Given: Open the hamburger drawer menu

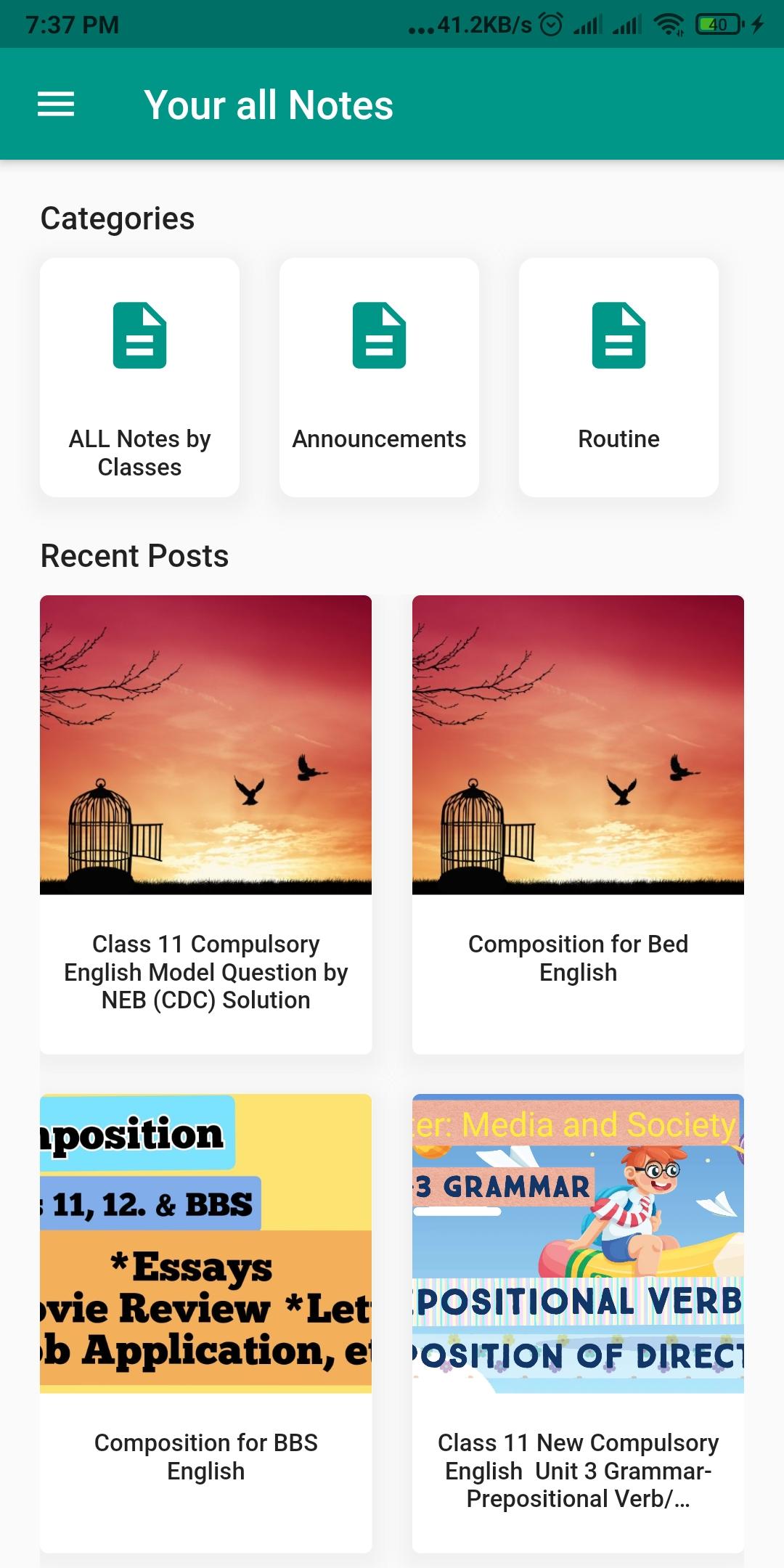Looking at the screenshot, I should [56, 105].
